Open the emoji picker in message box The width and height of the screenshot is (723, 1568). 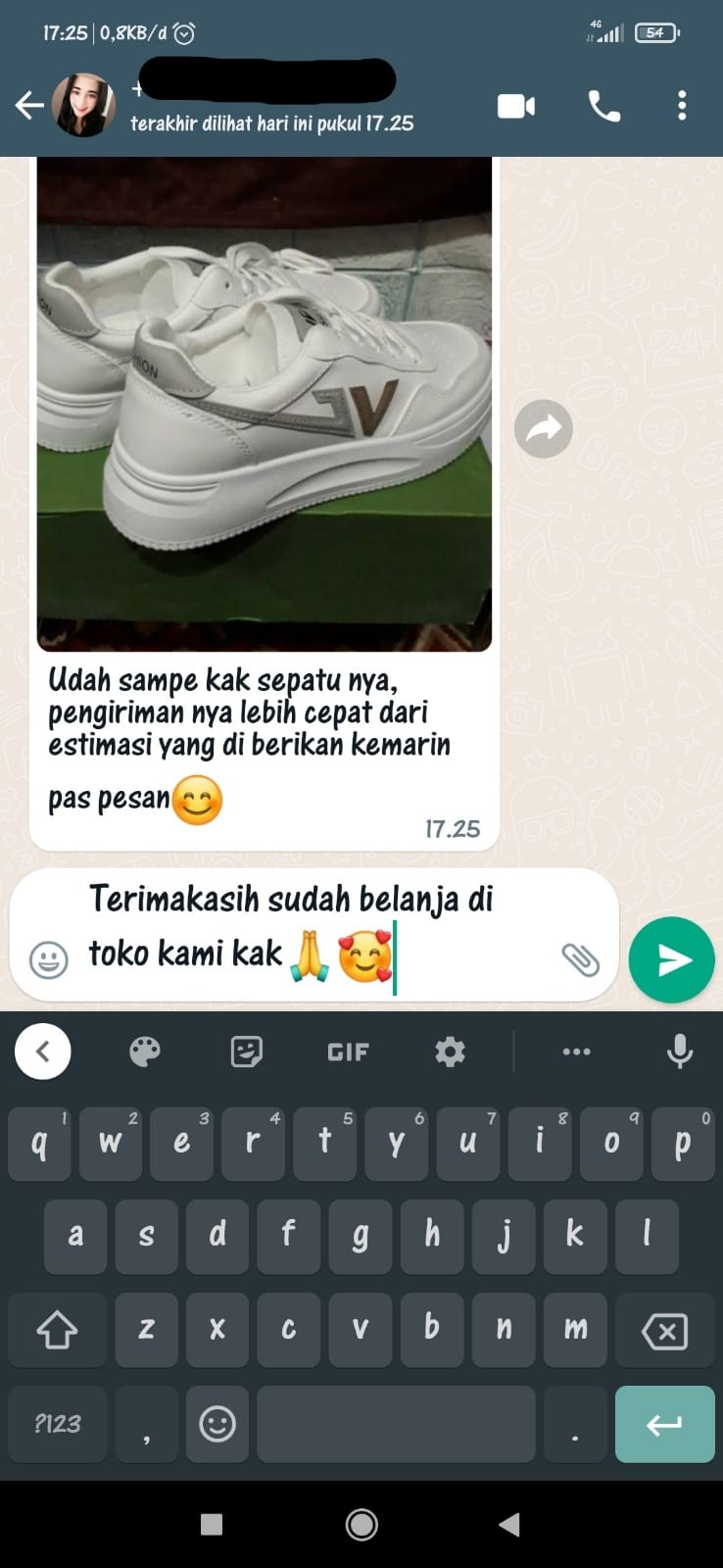(x=48, y=959)
